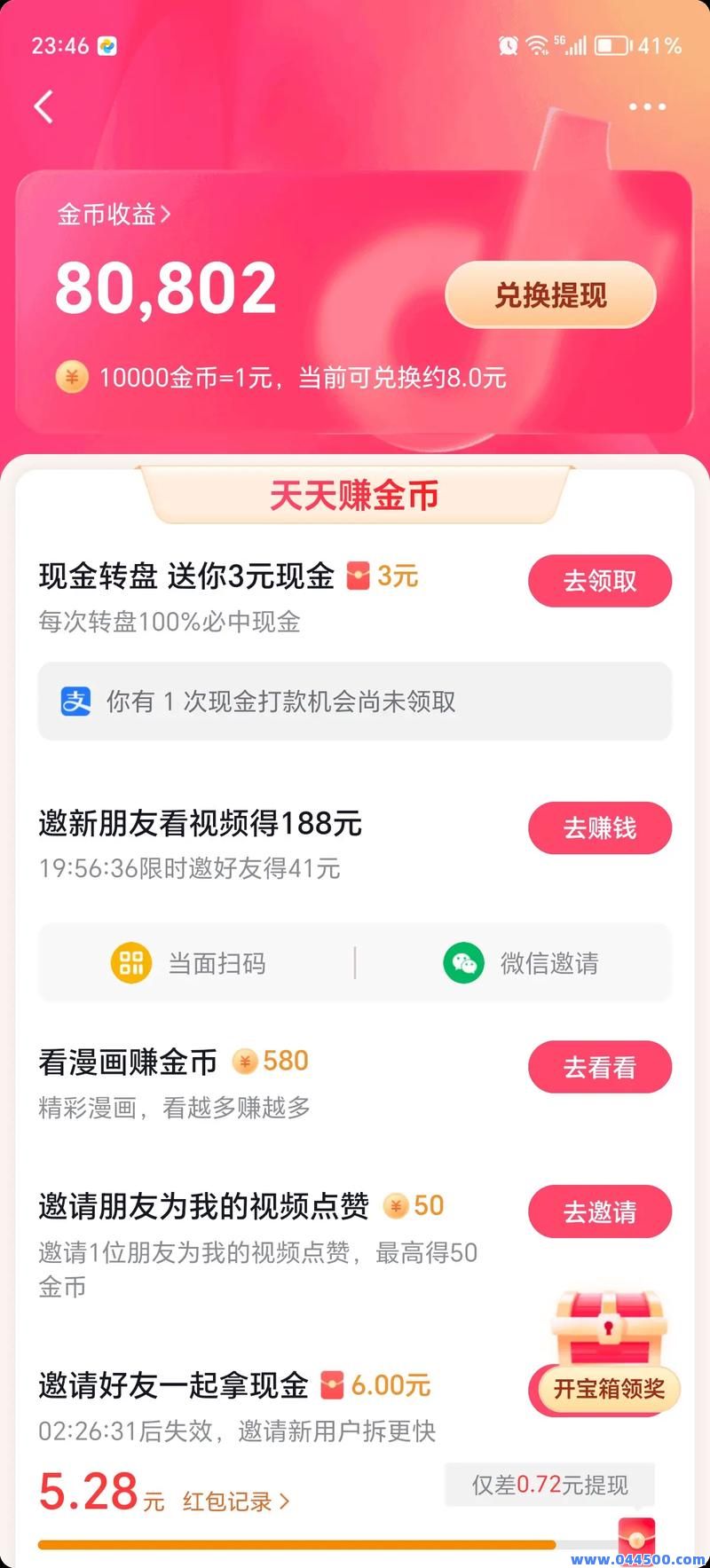The image size is (710, 1568).
Task: Tap the 580 coin badge next to 看漫画赚金币
Action: (270, 1061)
